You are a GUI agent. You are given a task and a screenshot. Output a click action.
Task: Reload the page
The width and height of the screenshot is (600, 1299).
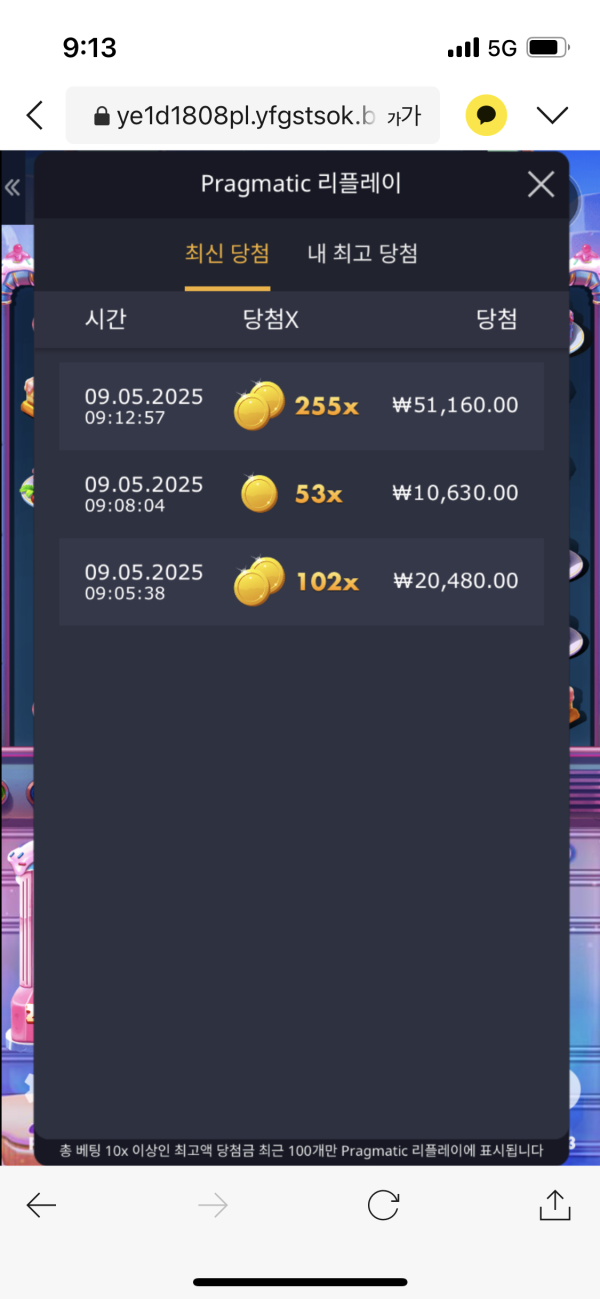pyautogui.click(x=383, y=1205)
